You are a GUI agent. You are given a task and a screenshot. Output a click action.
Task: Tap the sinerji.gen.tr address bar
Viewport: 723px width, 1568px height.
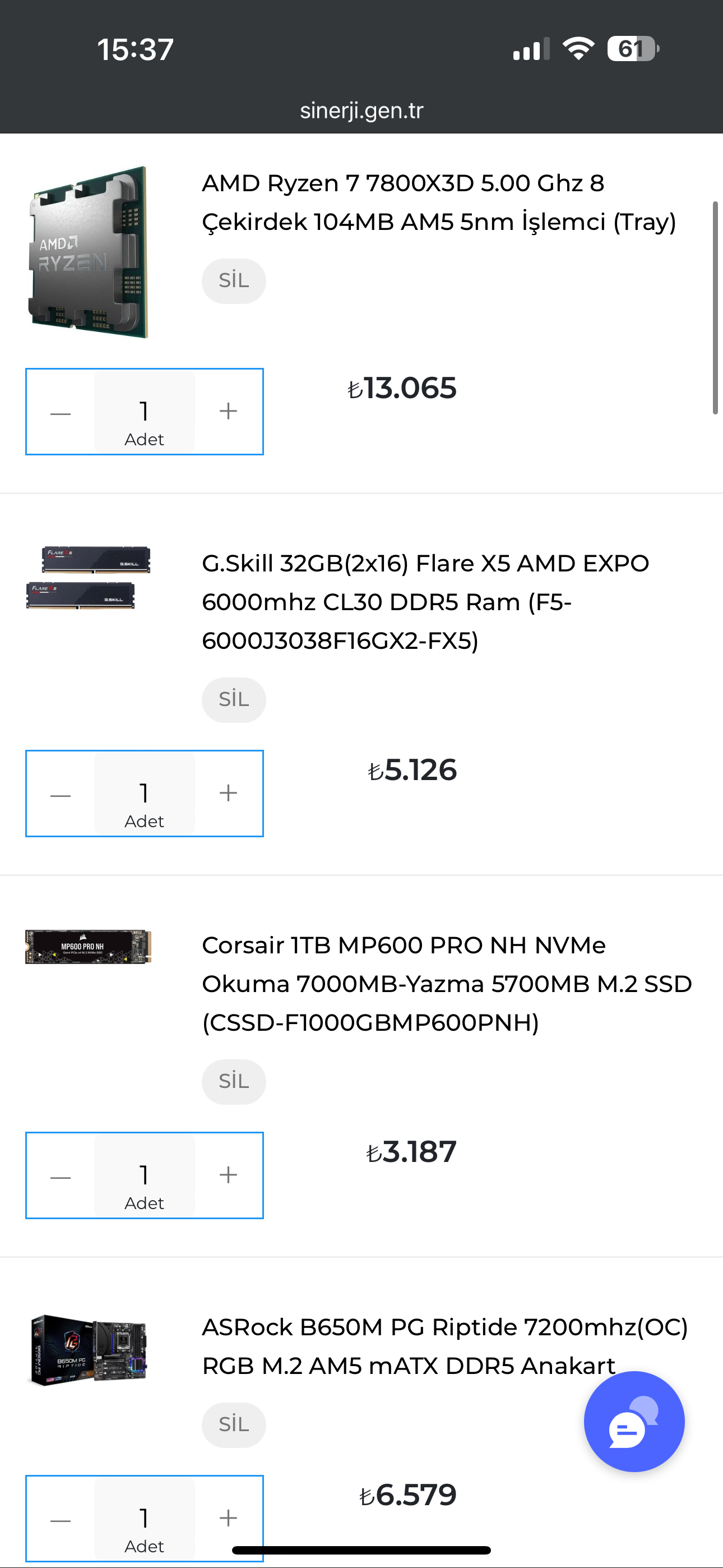(361, 110)
